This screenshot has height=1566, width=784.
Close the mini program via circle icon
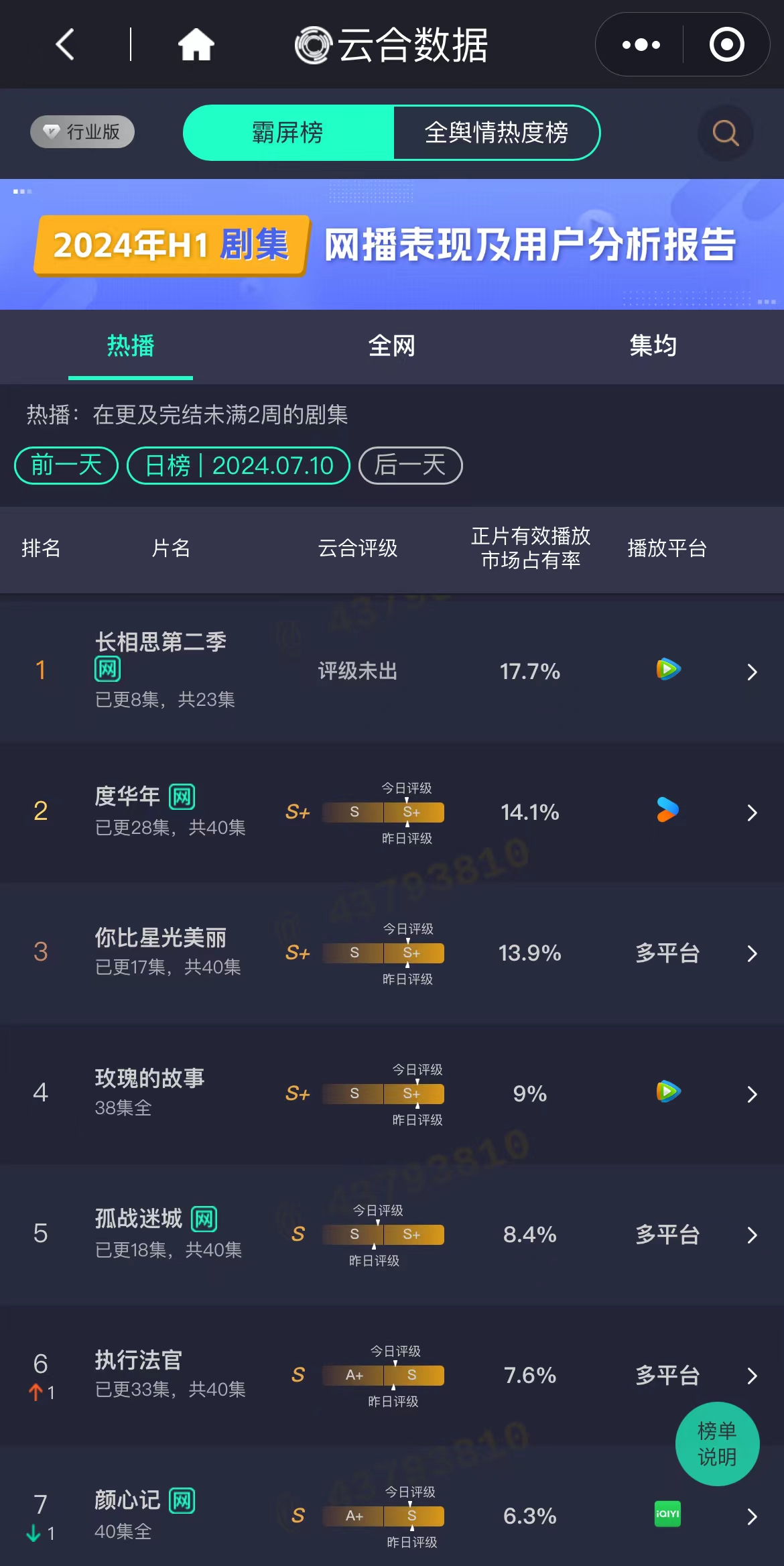726,45
